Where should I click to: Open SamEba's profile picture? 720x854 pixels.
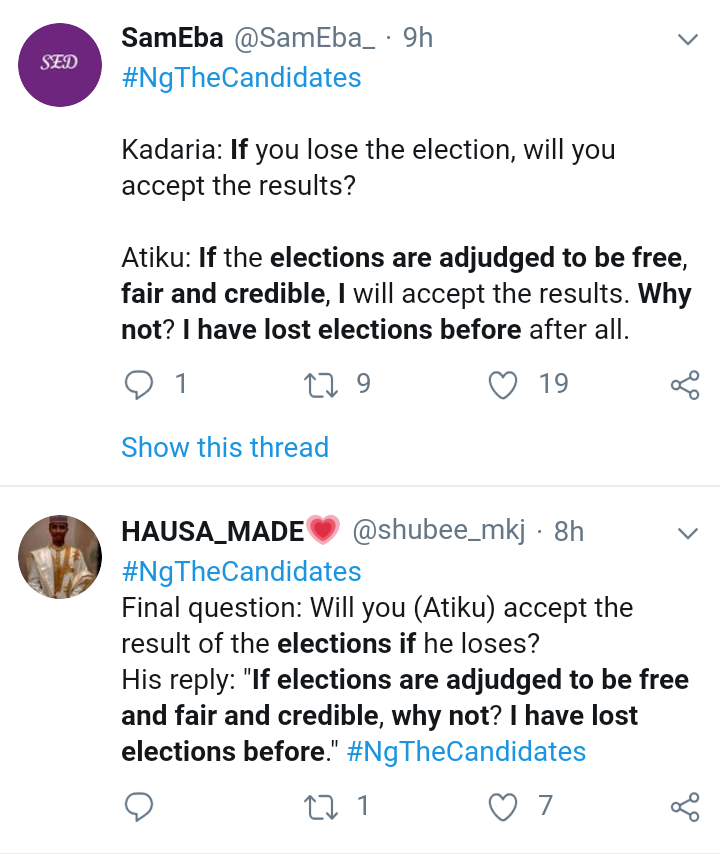(x=61, y=65)
